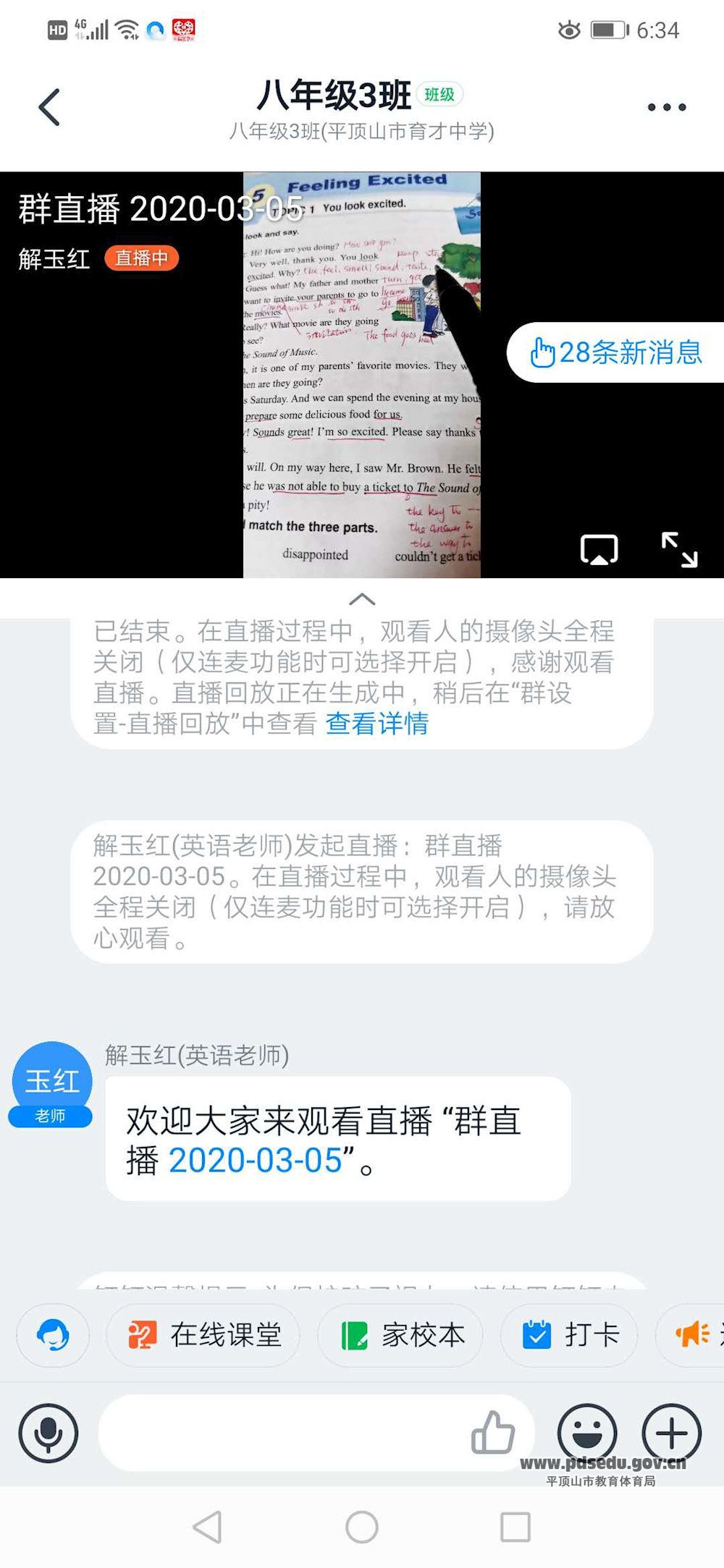Open the plus attachments menu
Viewport: 724px width, 1568px height.
671,1433
